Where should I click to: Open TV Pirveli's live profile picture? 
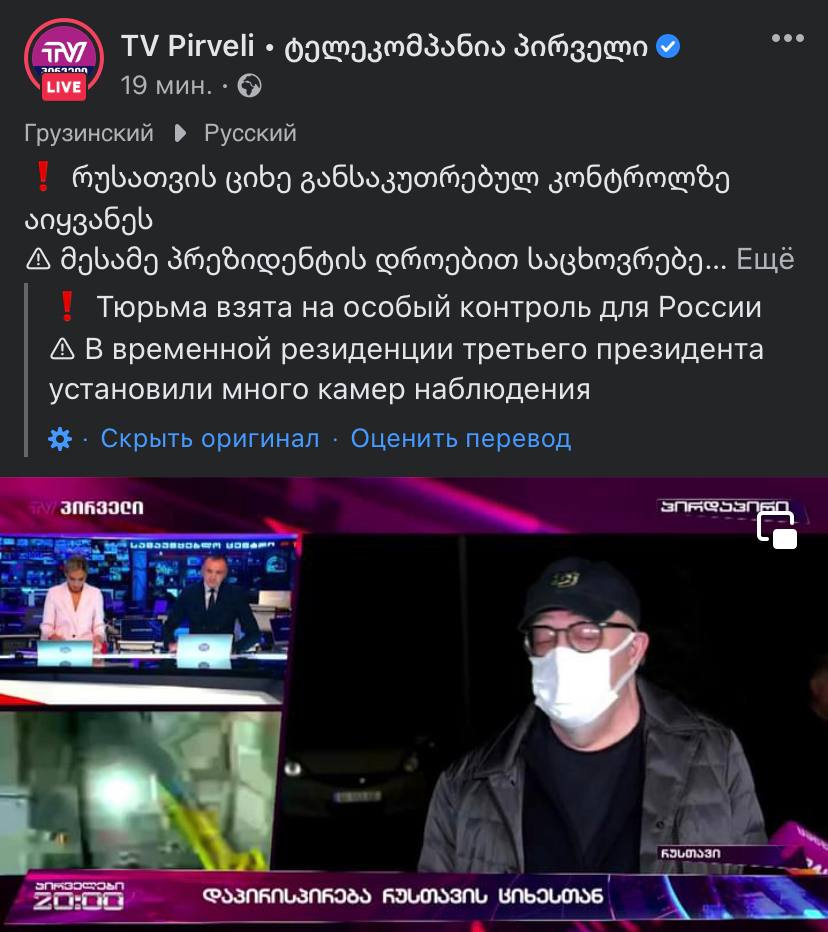click(64, 59)
